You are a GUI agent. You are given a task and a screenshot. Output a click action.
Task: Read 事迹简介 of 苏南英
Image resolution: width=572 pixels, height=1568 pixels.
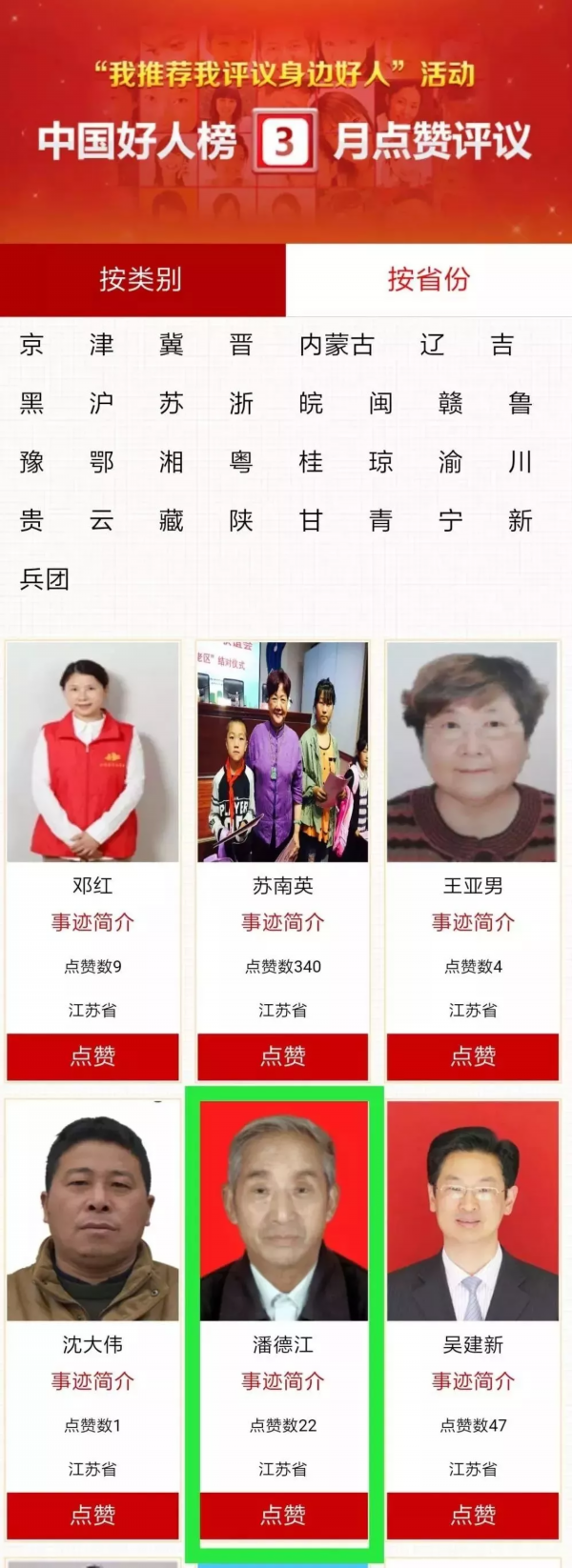283,922
